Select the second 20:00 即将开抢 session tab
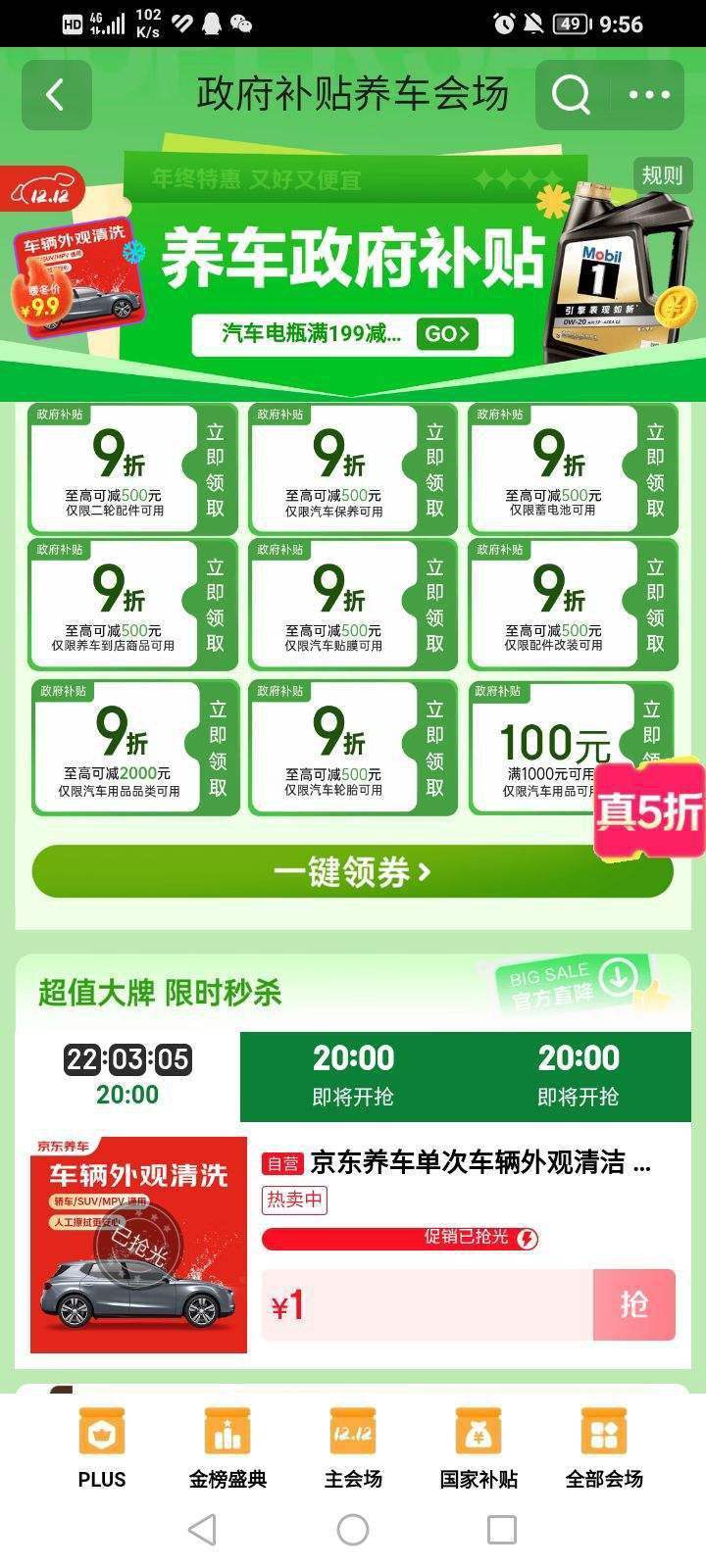Image resolution: width=706 pixels, height=1568 pixels. coord(580,1071)
